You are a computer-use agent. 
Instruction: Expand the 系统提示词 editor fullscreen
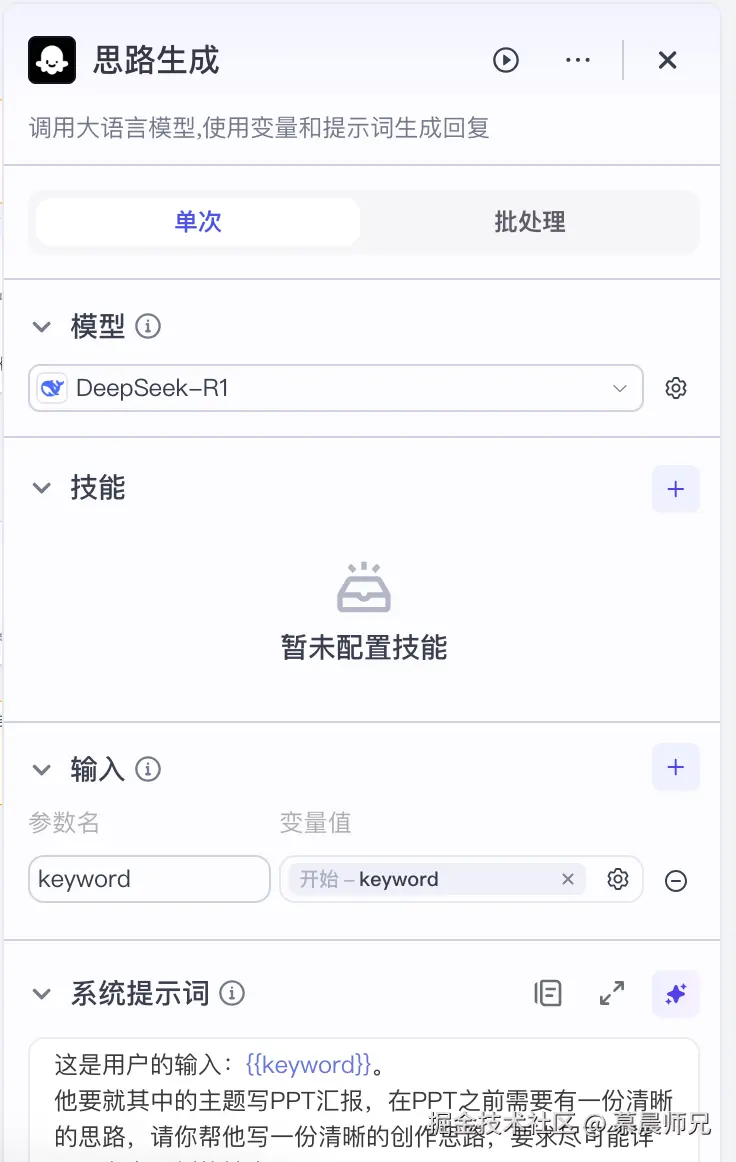pyautogui.click(x=612, y=993)
